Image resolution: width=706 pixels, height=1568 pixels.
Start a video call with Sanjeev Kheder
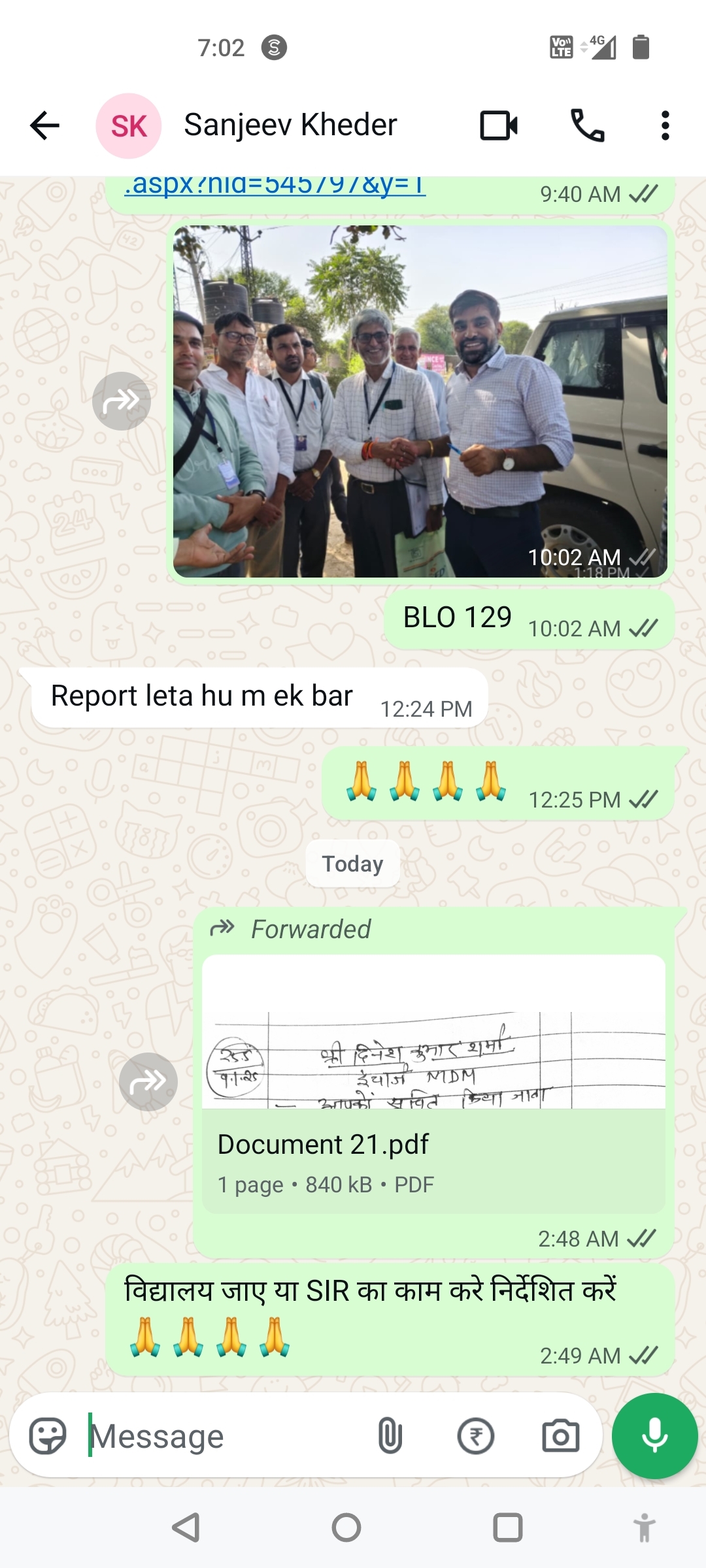click(499, 125)
